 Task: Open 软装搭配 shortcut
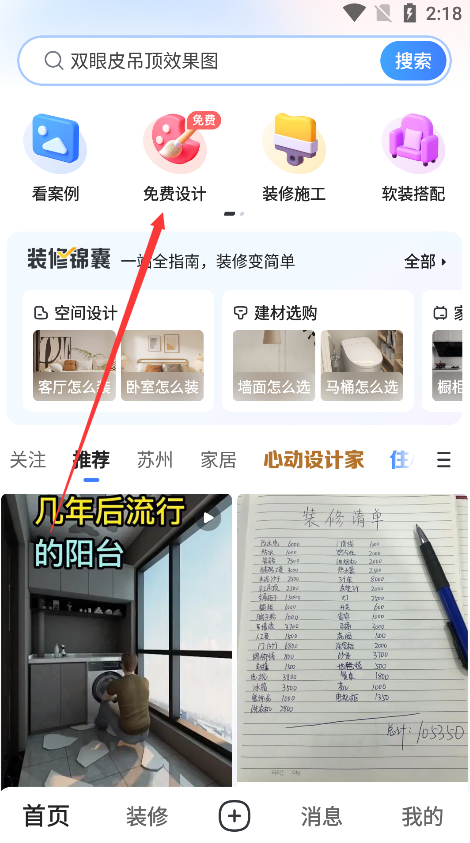click(x=414, y=158)
